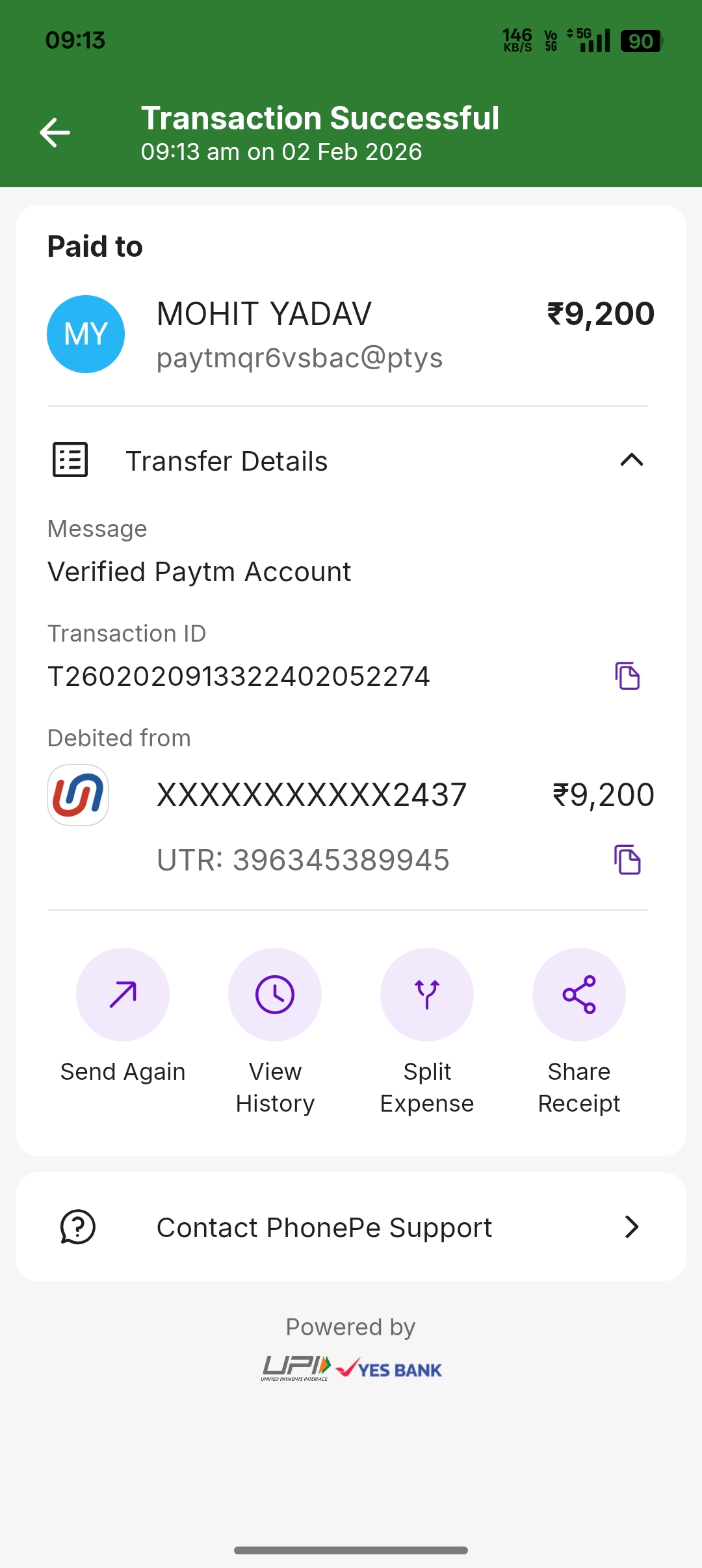The image size is (702, 1568).
Task: Collapse the Transfer Details section
Action: click(x=631, y=460)
